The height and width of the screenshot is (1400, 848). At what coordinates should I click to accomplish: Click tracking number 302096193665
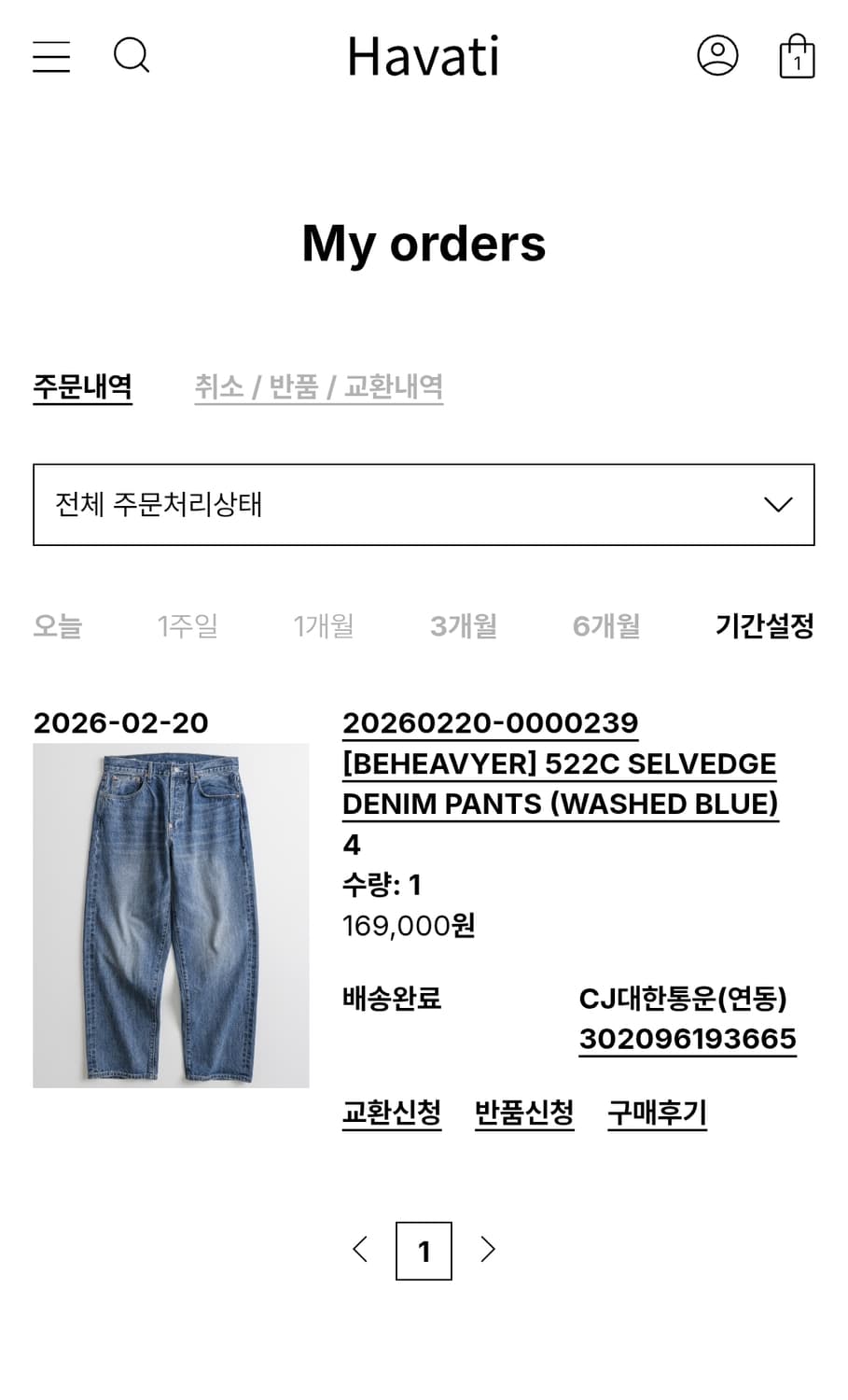coord(688,1038)
